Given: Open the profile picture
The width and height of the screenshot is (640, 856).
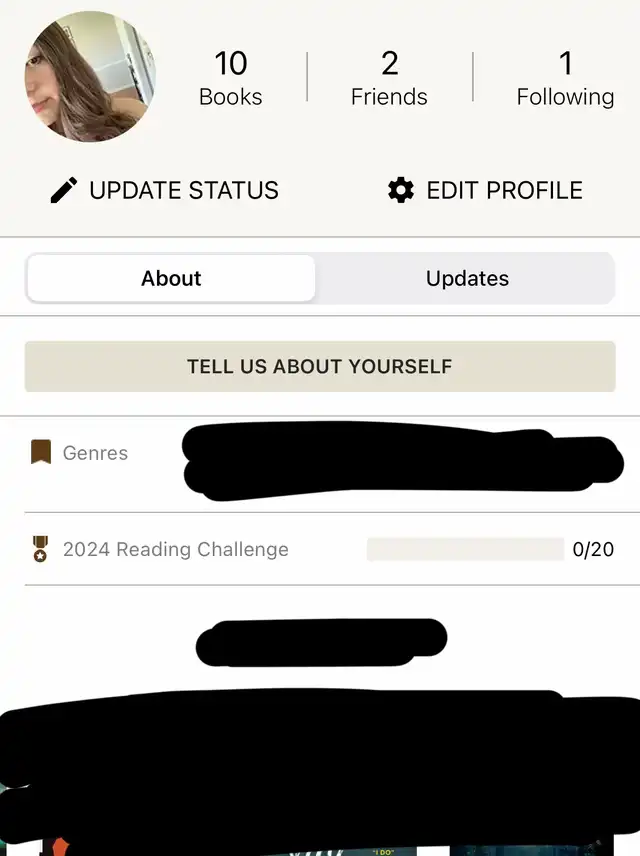Looking at the screenshot, I should coord(90,77).
